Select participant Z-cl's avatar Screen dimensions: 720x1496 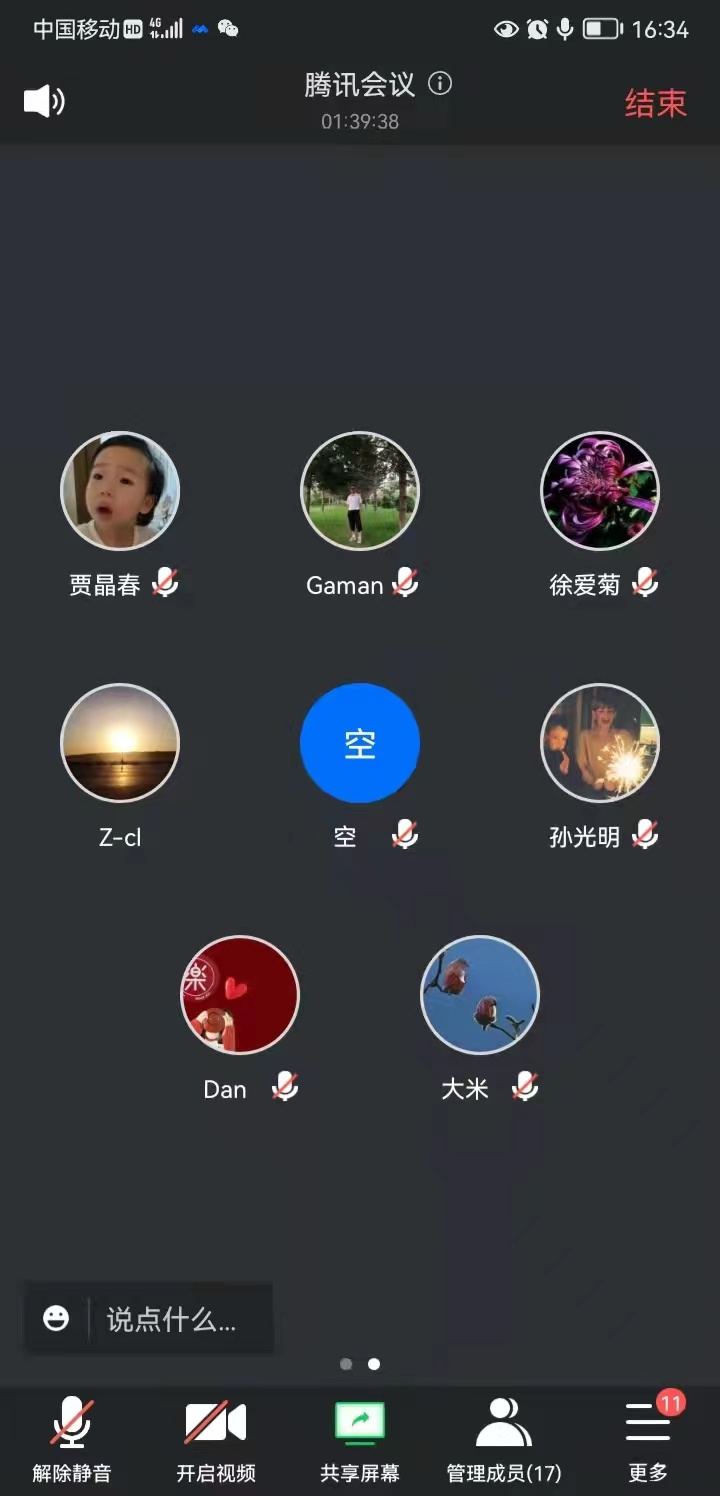(x=120, y=743)
